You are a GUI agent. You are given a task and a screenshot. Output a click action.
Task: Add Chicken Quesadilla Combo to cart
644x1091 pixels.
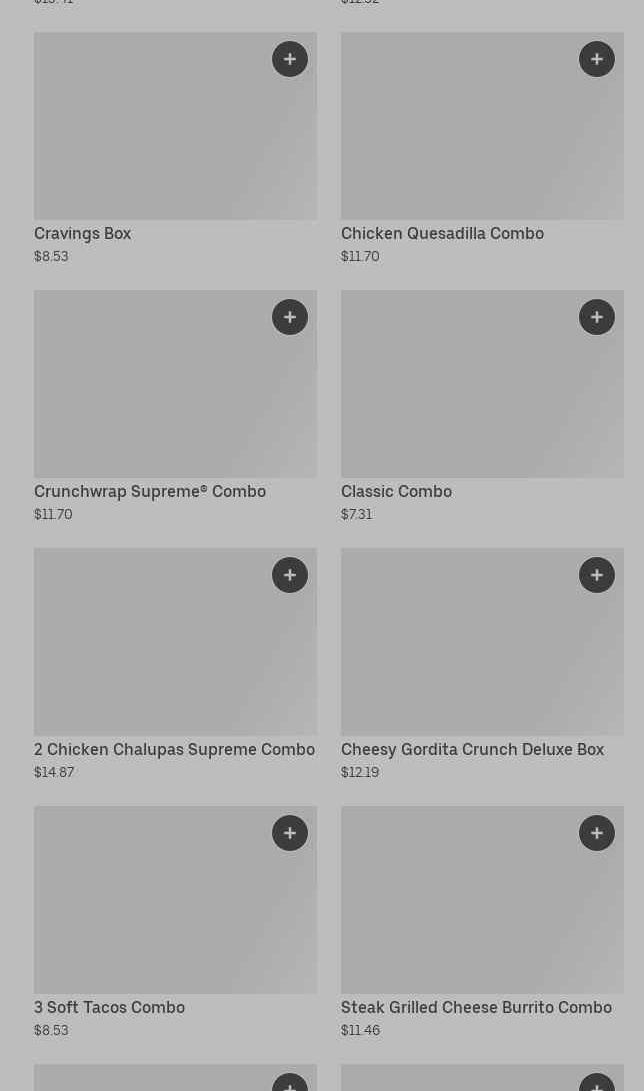[x=597, y=59]
